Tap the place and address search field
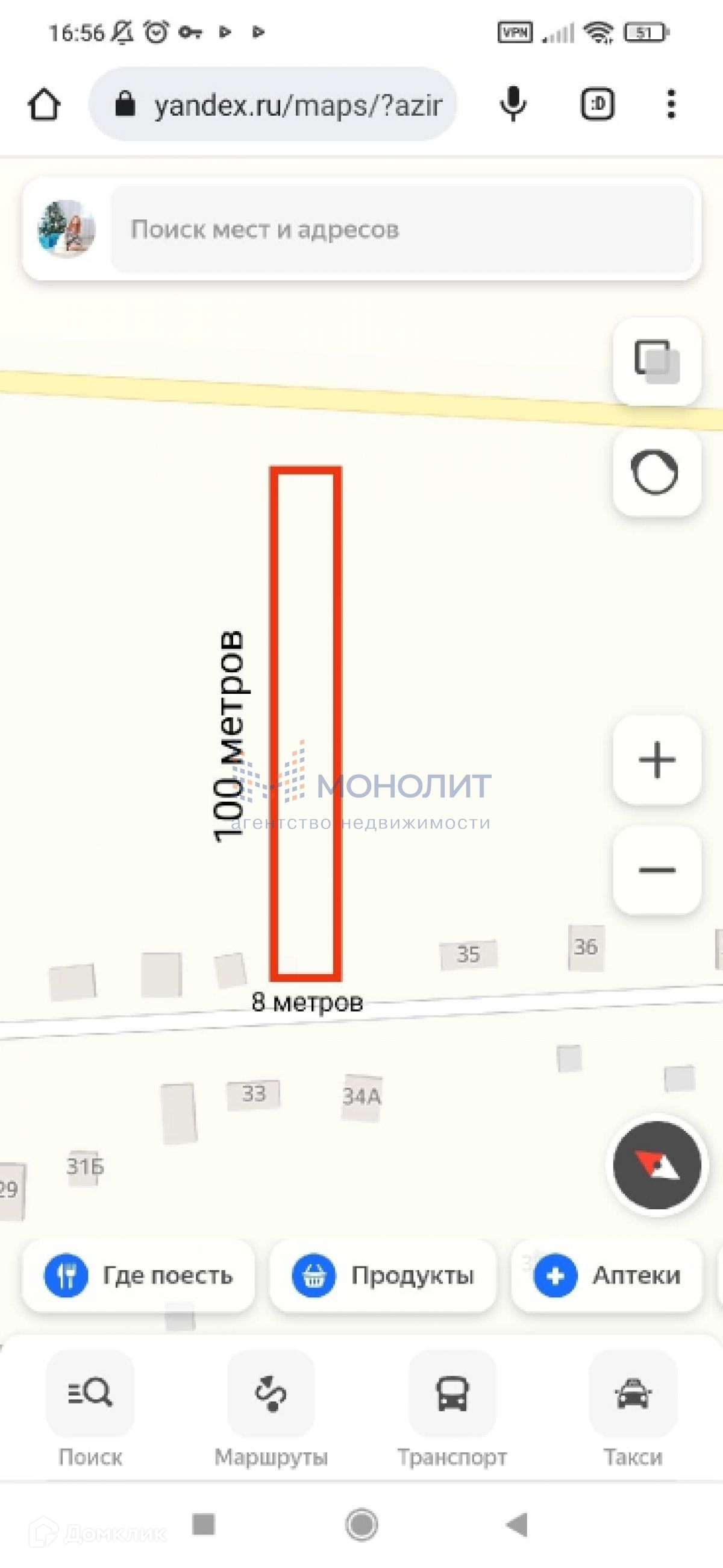The image size is (723, 1568). pyautogui.click(x=402, y=230)
